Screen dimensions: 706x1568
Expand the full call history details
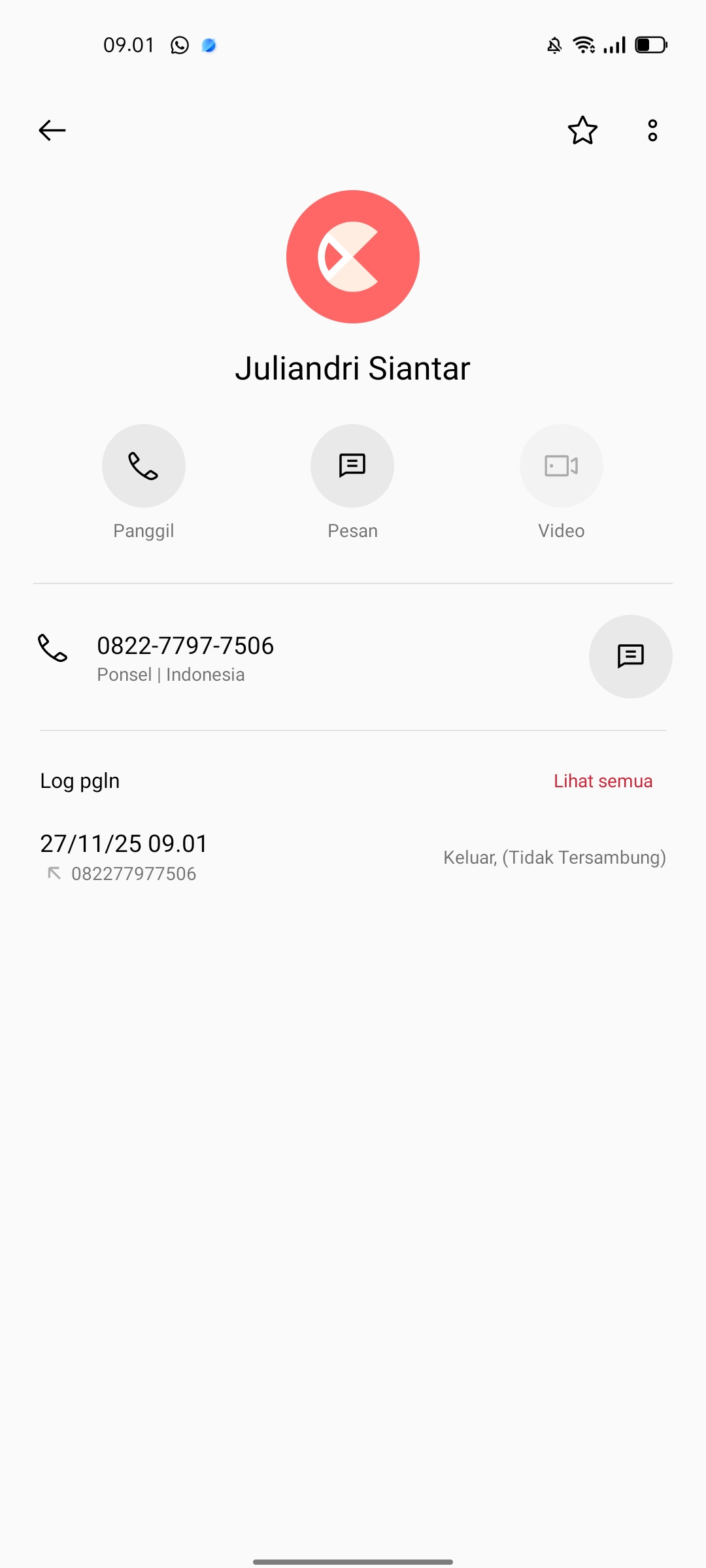point(602,780)
